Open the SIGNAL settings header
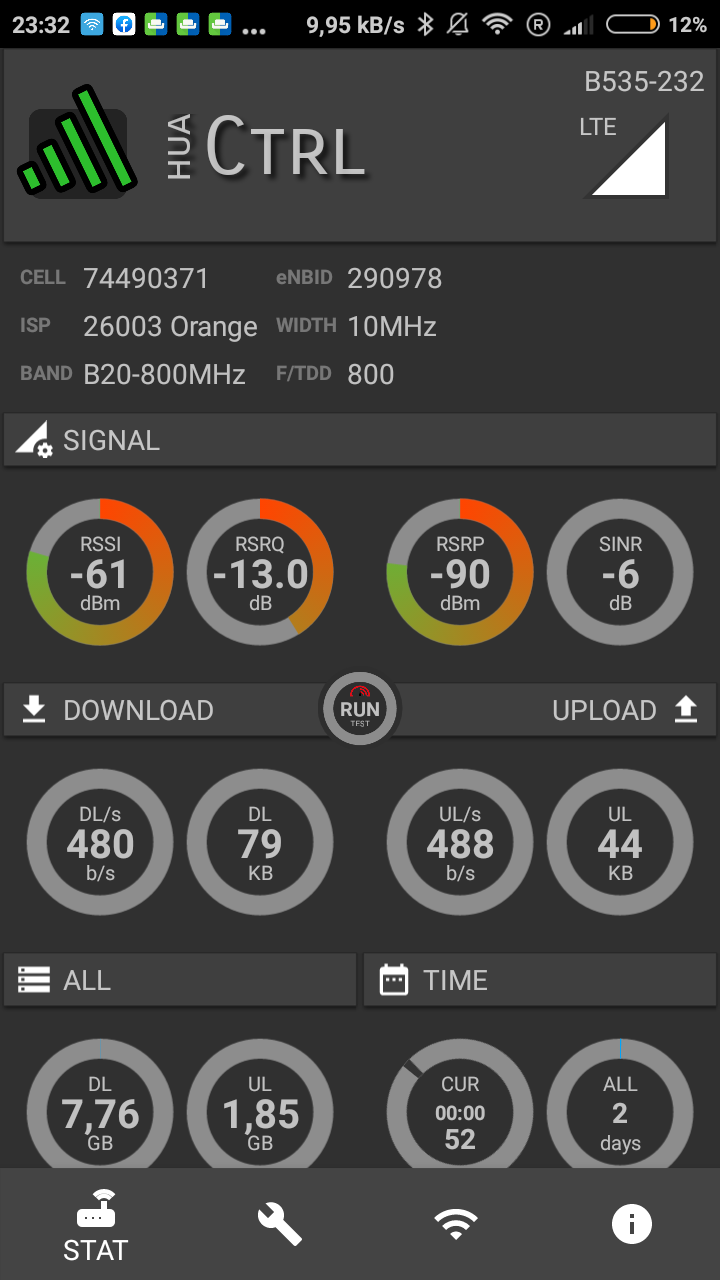 coord(360,440)
